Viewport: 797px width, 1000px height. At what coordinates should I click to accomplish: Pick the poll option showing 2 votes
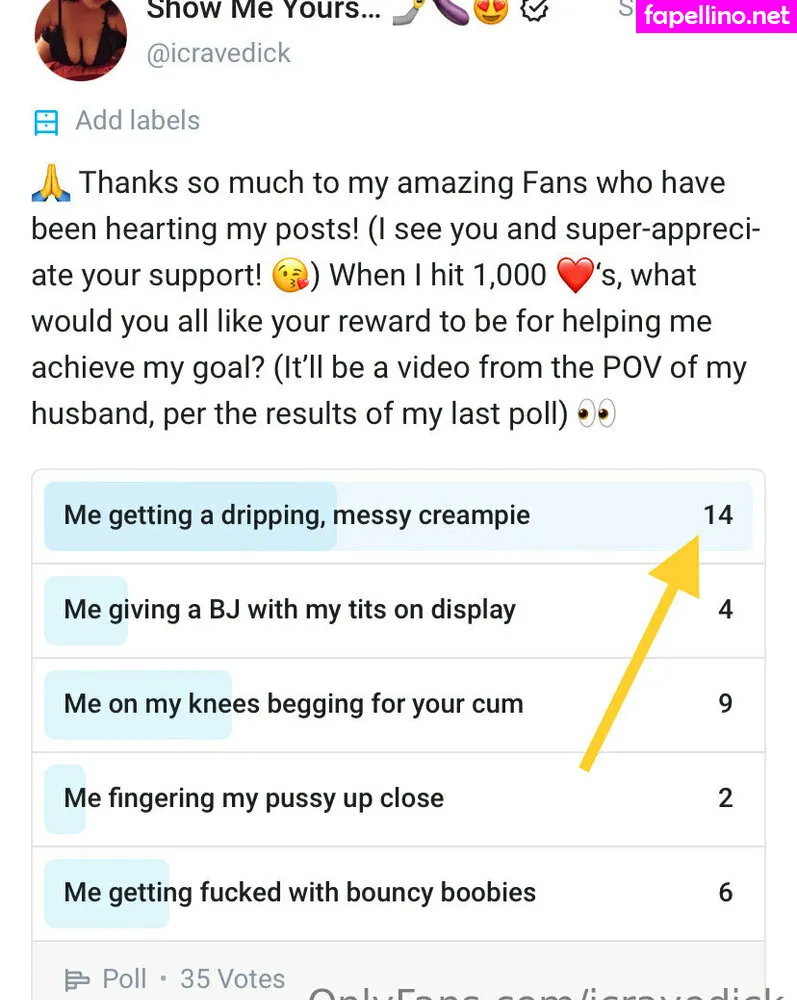pos(398,798)
